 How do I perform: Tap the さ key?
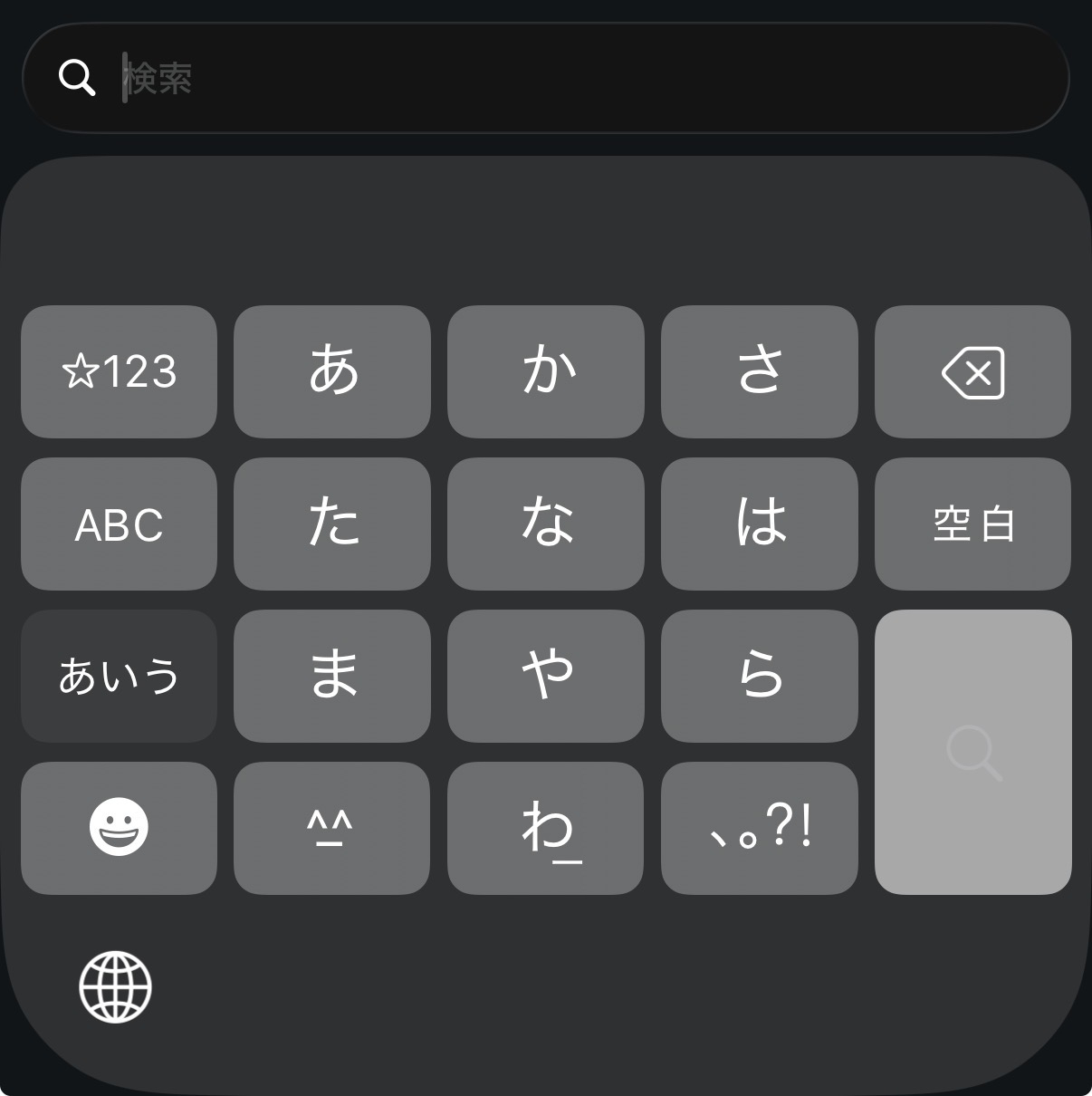760,371
